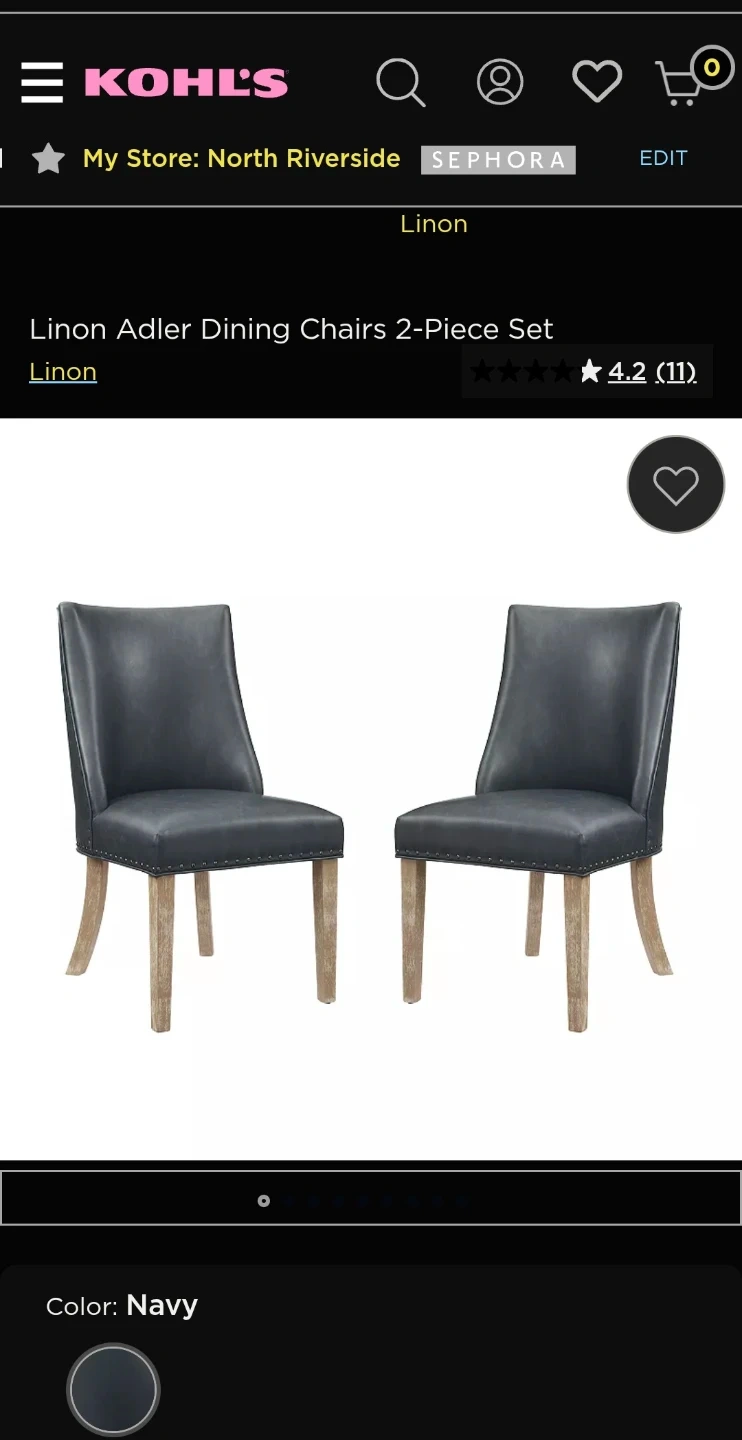This screenshot has height=1440, width=742.
Task: View saved favorites from the header heart
Action: point(597,82)
